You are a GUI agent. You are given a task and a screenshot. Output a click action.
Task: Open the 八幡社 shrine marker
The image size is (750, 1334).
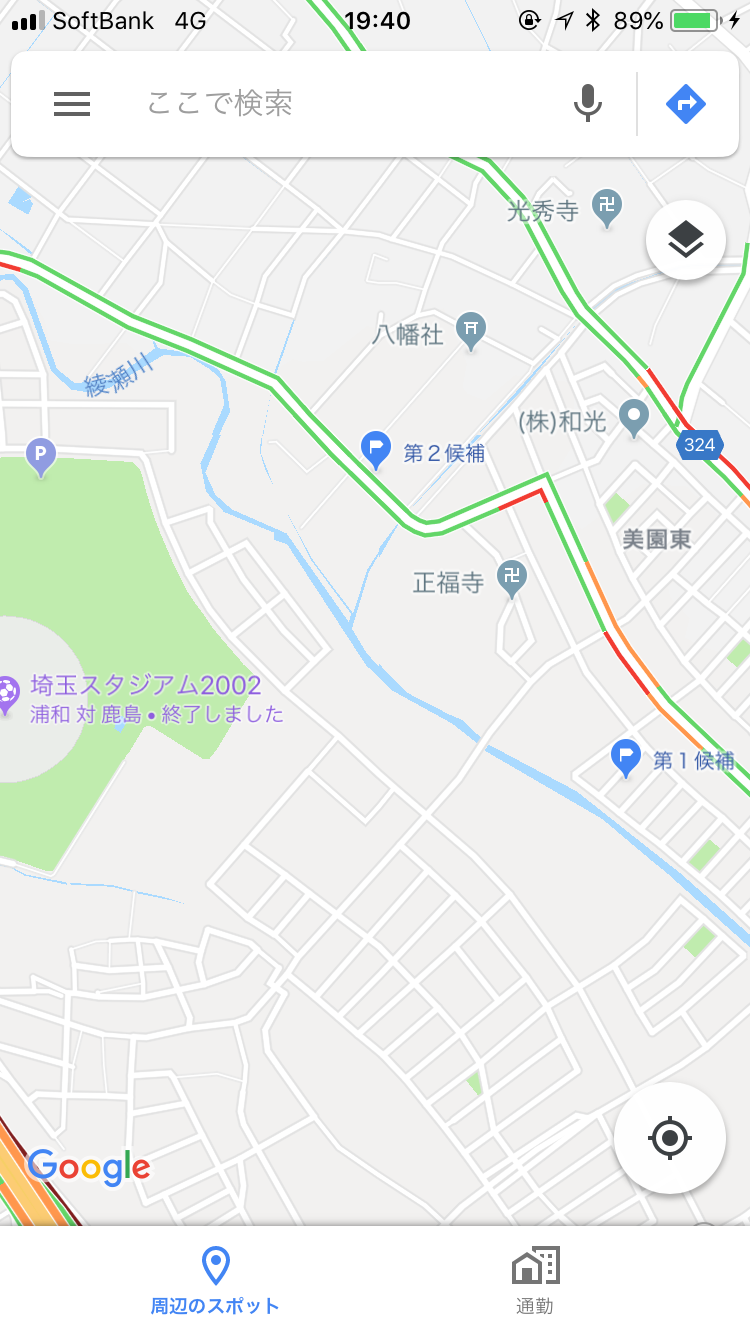pyautogui.click(x=471, y=328)
